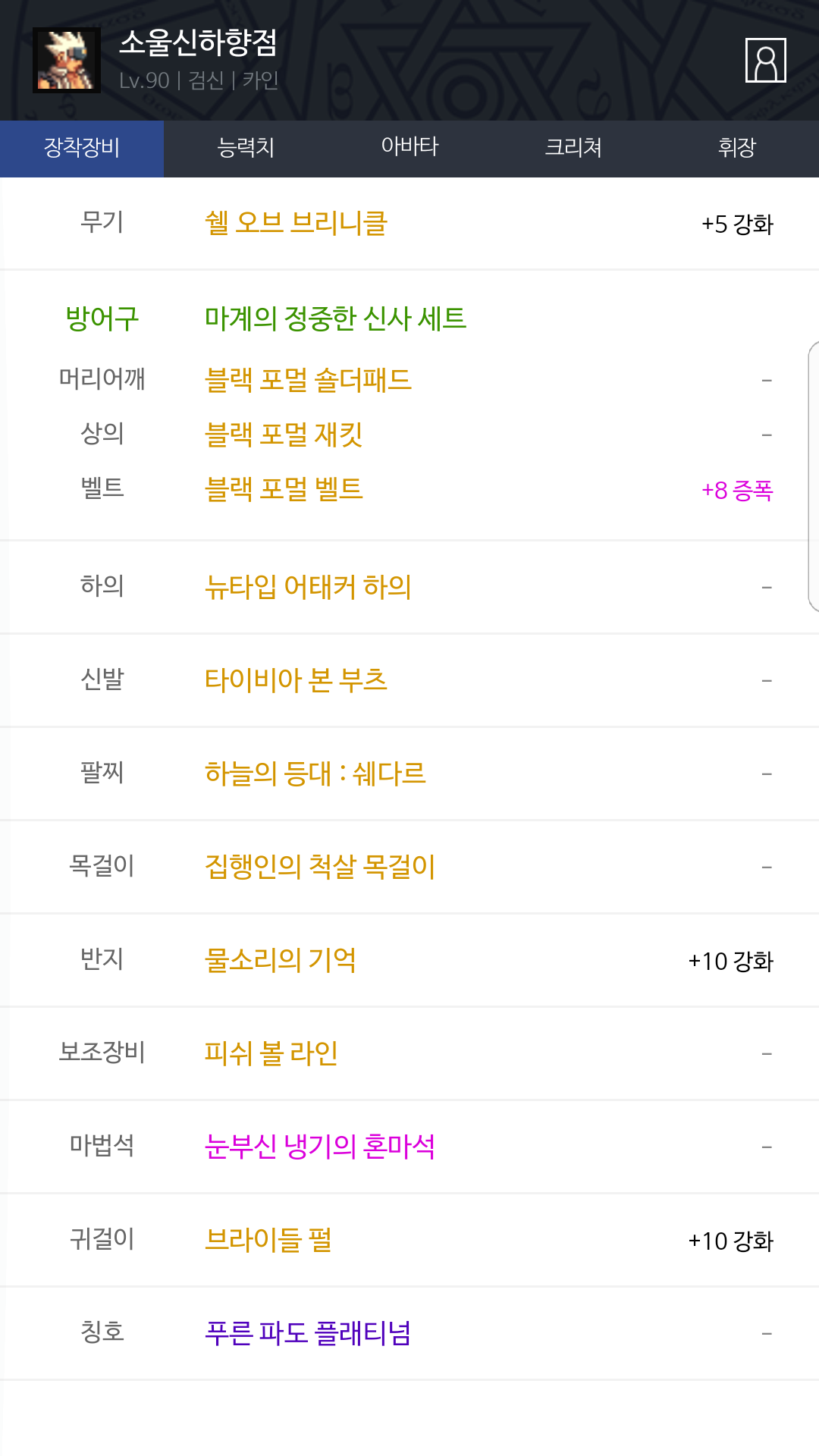Open bracelet 하늘의 등대 : 쉐다르
This screenshot has height=1456, width=819.
315,773
